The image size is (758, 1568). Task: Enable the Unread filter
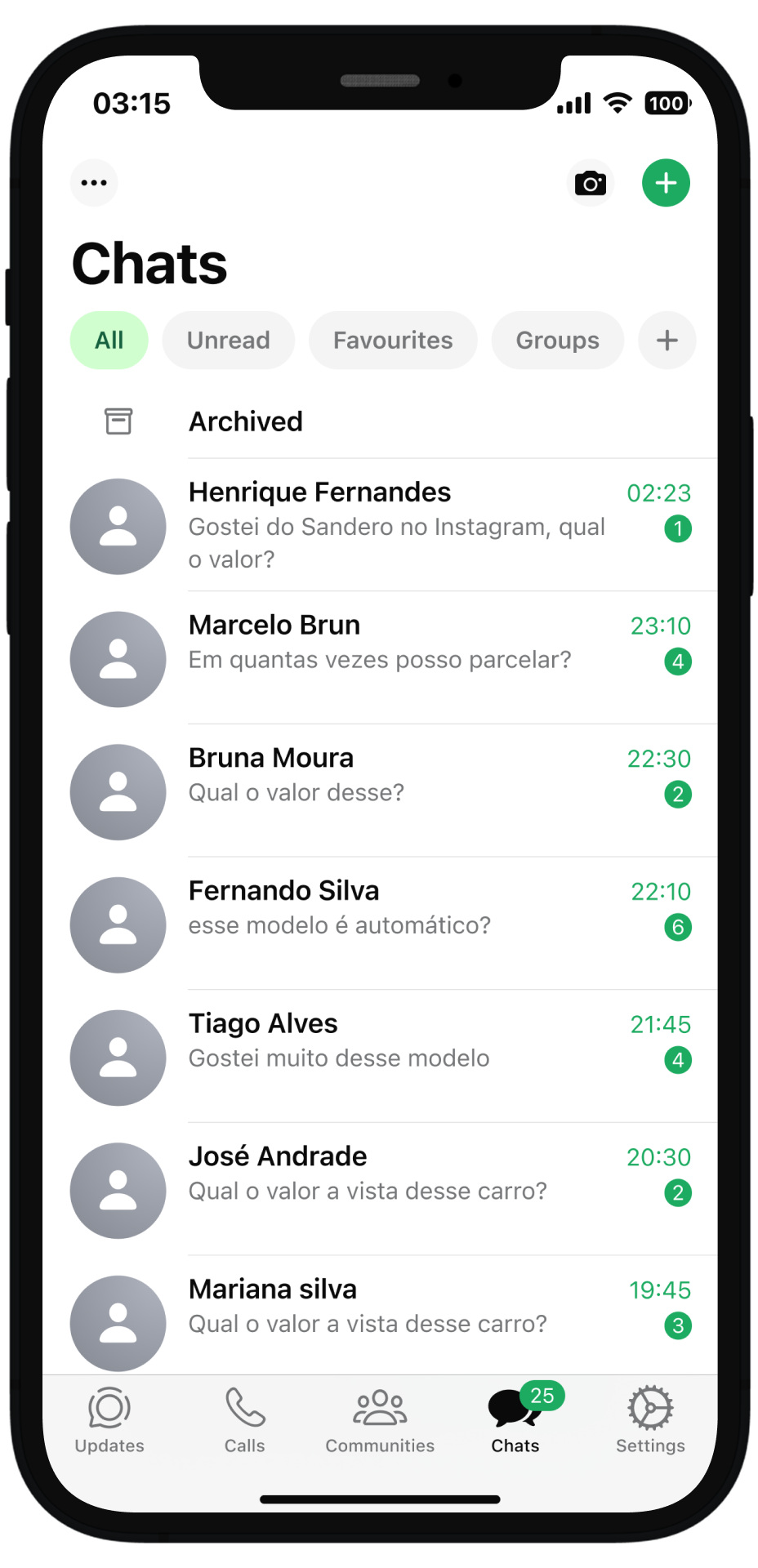[229, 340]
